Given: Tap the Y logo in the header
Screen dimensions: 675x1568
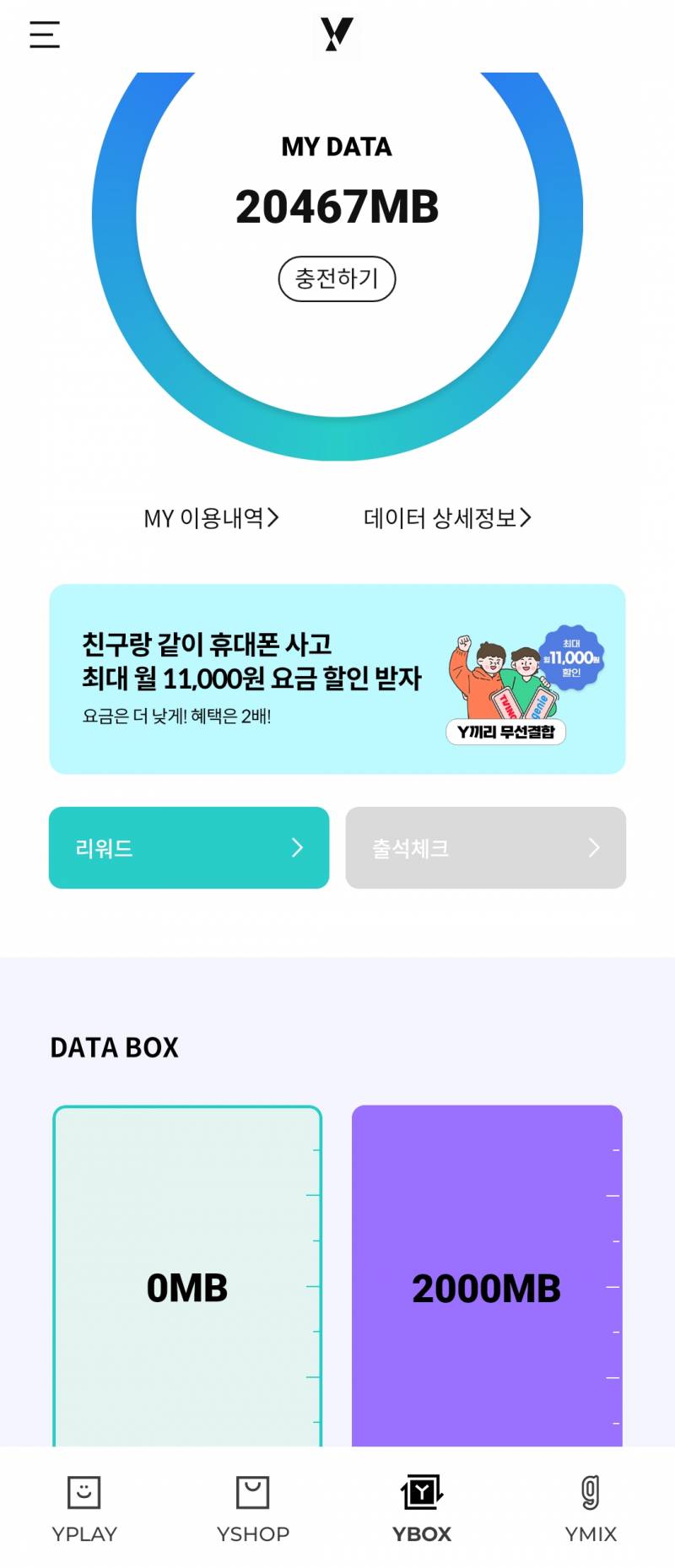Looking at the screenshot, I should (336, 32).
